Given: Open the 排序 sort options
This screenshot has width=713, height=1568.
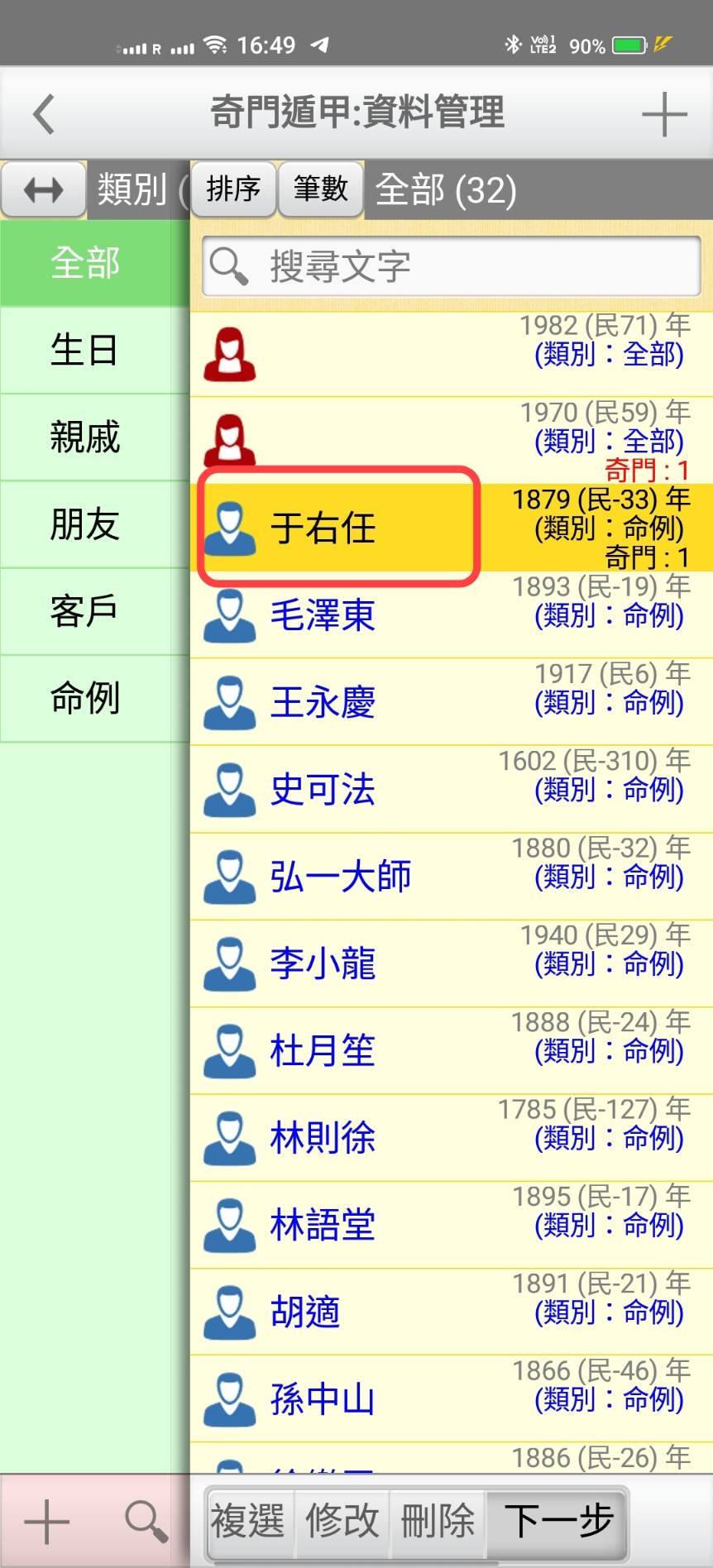Looking at the screenshot, I should 233,189.
